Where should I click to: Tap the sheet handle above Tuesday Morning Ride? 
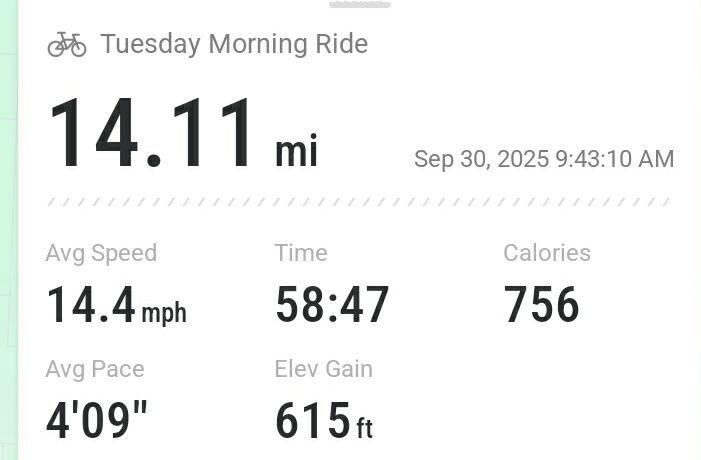[359, 4]
